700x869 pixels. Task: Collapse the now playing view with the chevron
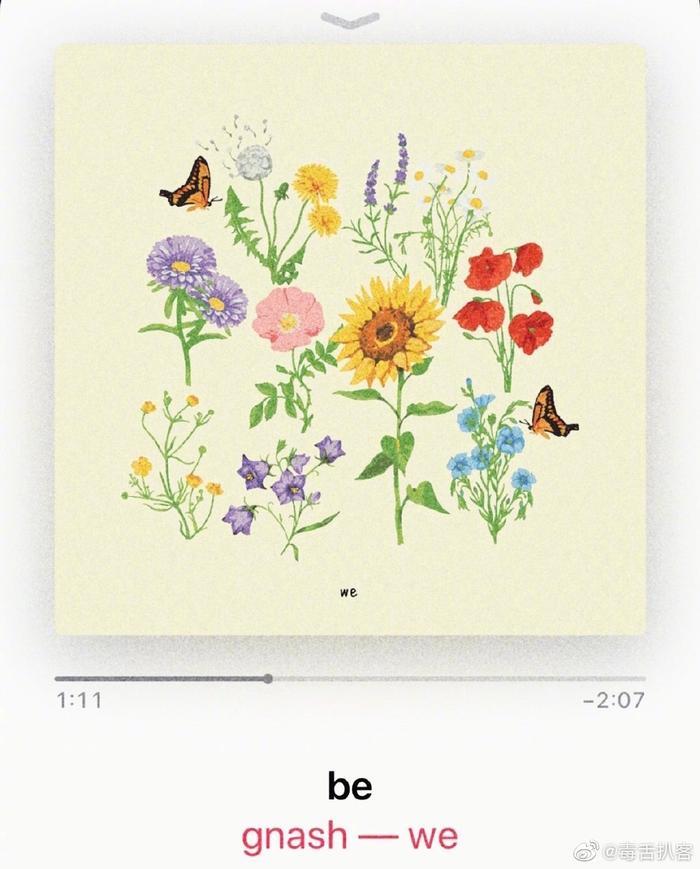click(x=350, y=19)
